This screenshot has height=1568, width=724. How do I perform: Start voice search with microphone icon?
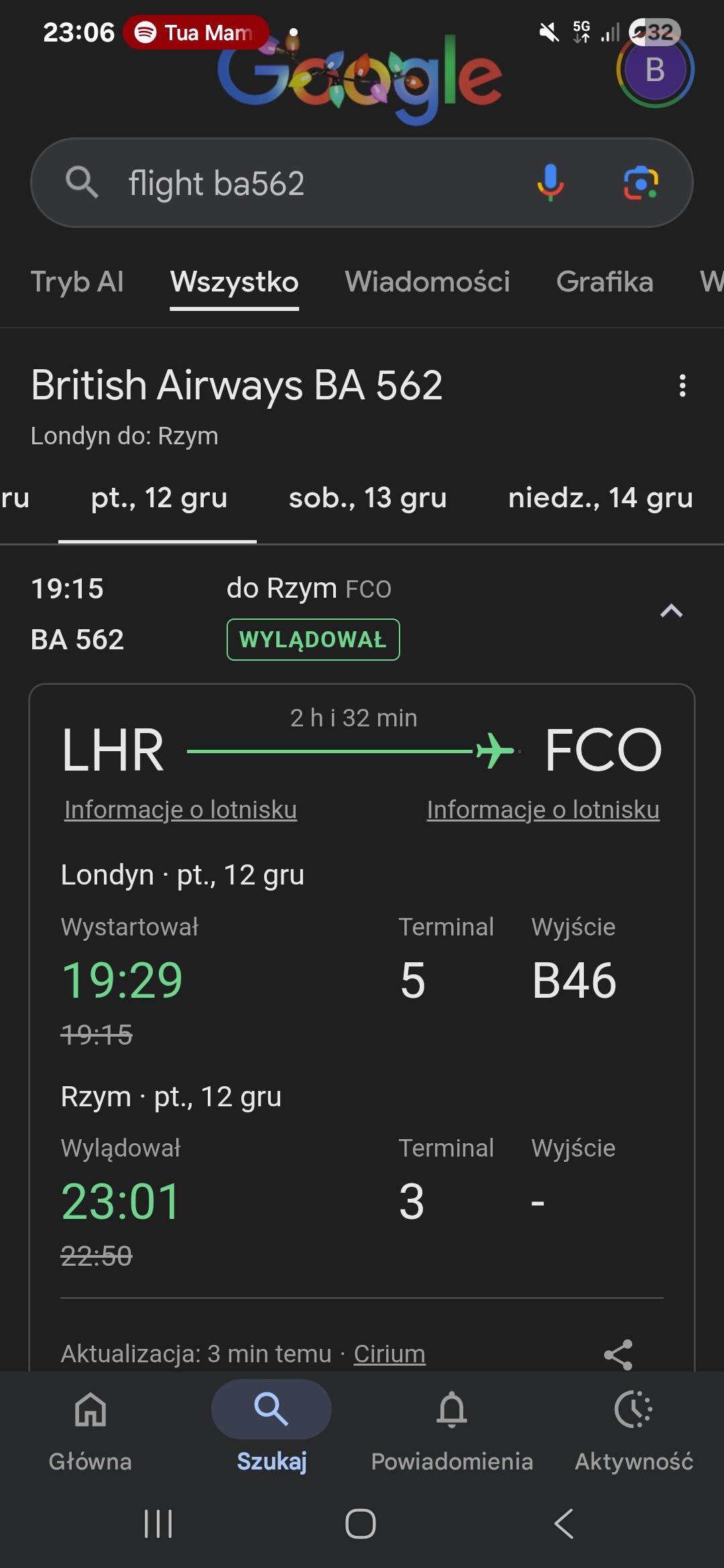click(550, 182)
